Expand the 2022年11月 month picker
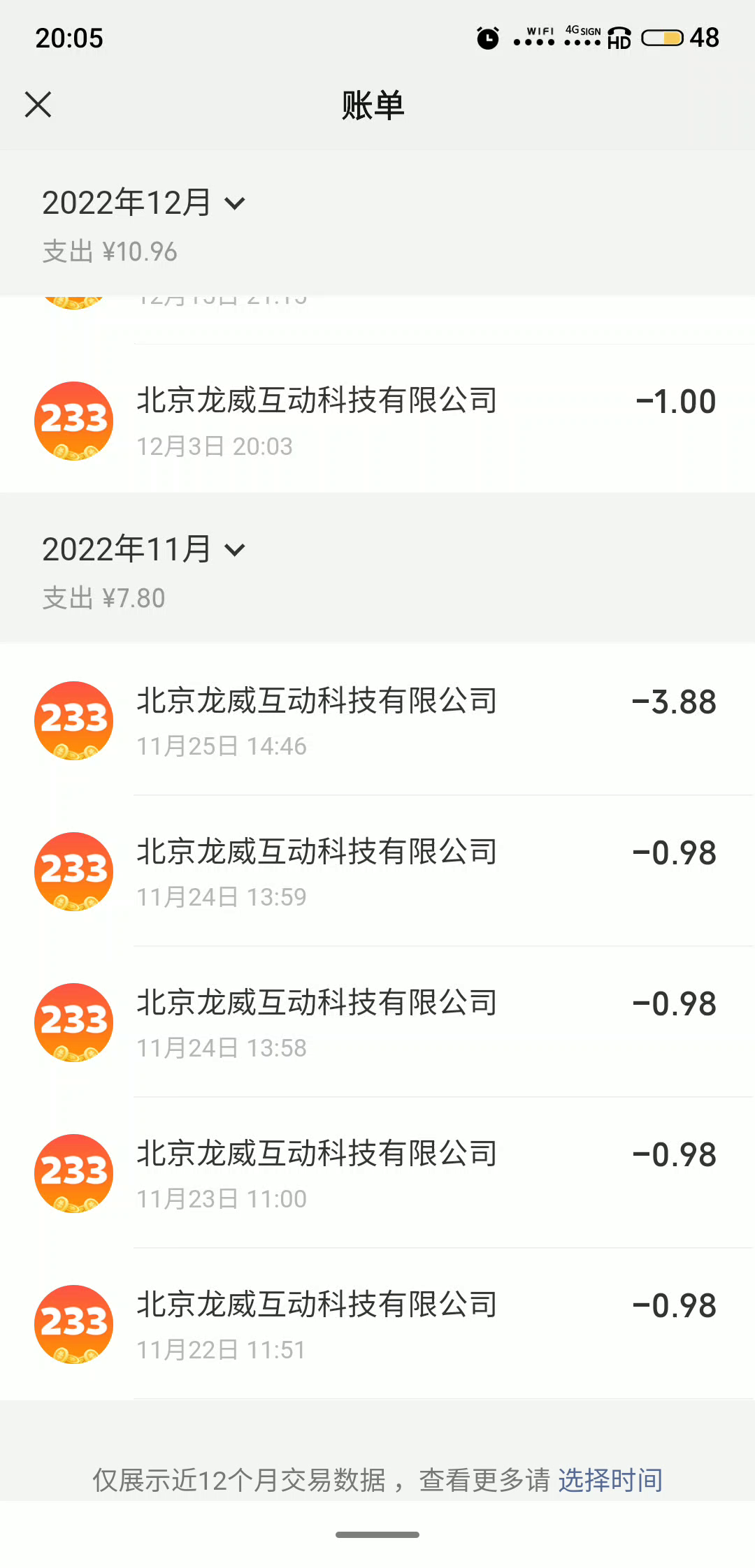The width and height of the screenshot is (755, 1568). pos(143,550)
